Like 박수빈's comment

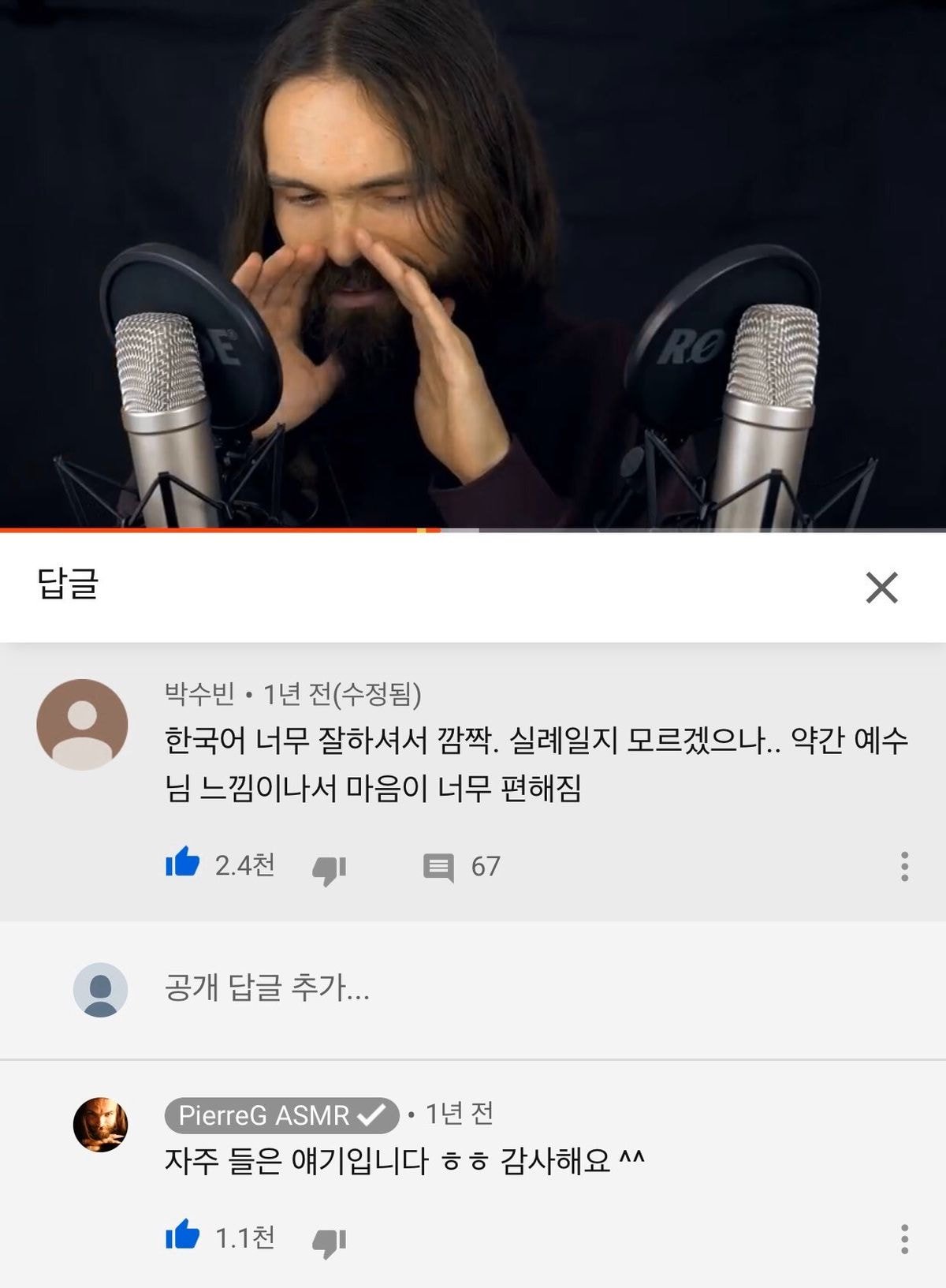pos(183,864)
